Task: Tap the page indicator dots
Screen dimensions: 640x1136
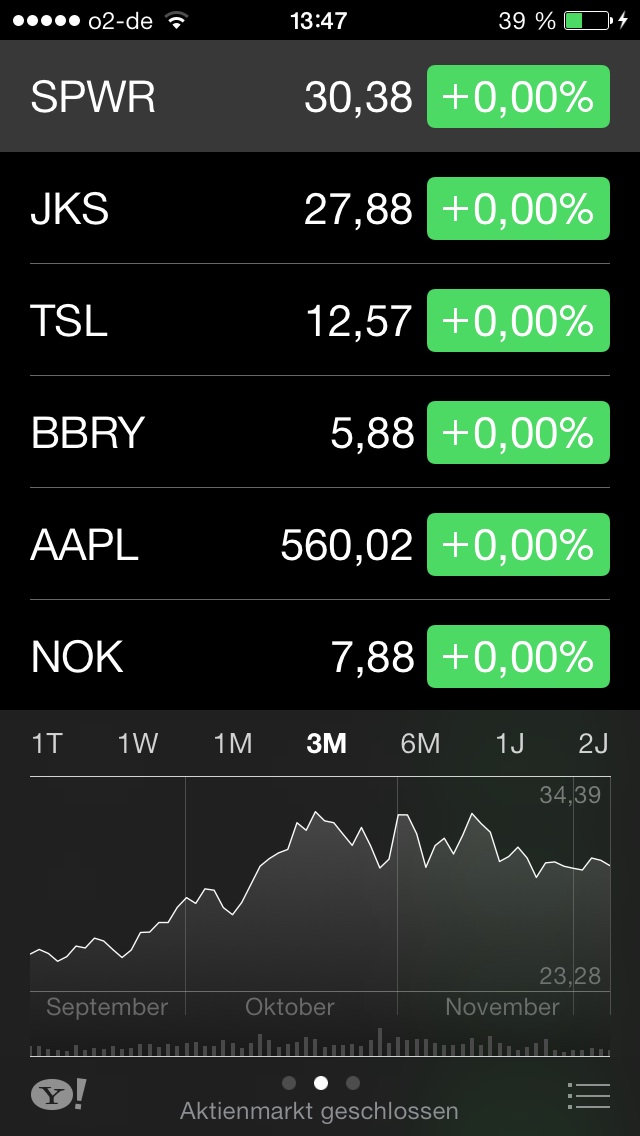Action: point(320,1082)
